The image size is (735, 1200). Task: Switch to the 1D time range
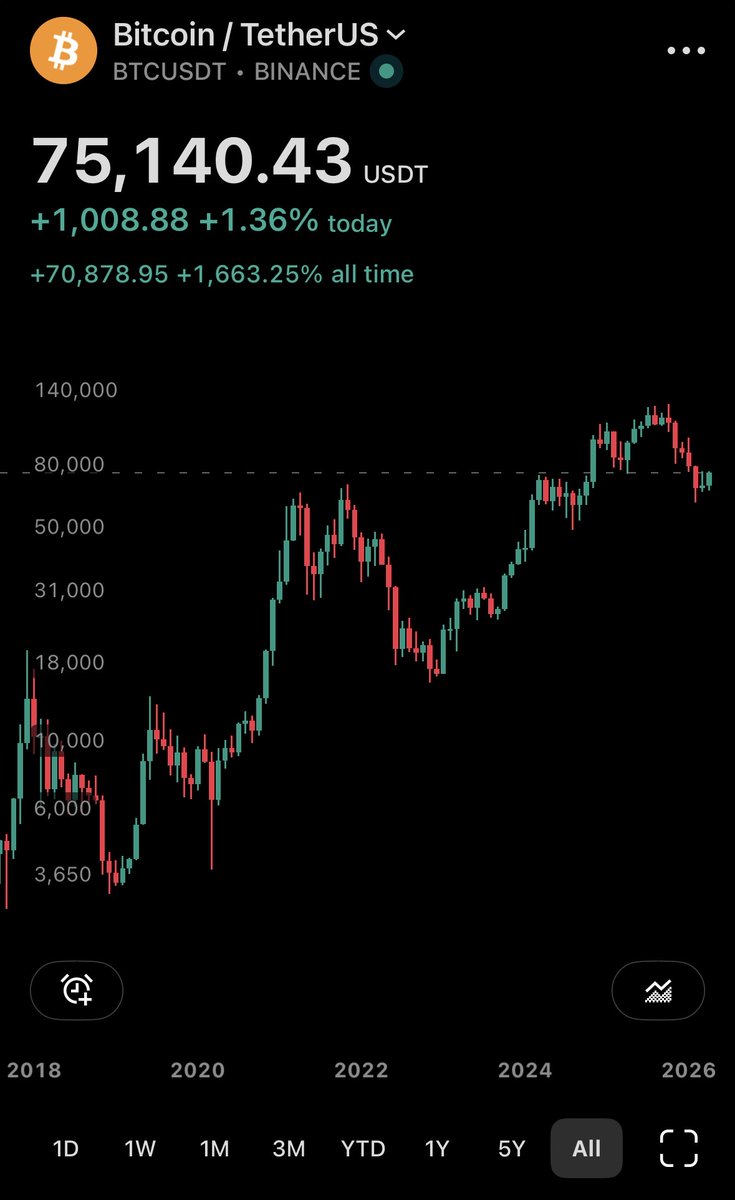point(65,1148)
